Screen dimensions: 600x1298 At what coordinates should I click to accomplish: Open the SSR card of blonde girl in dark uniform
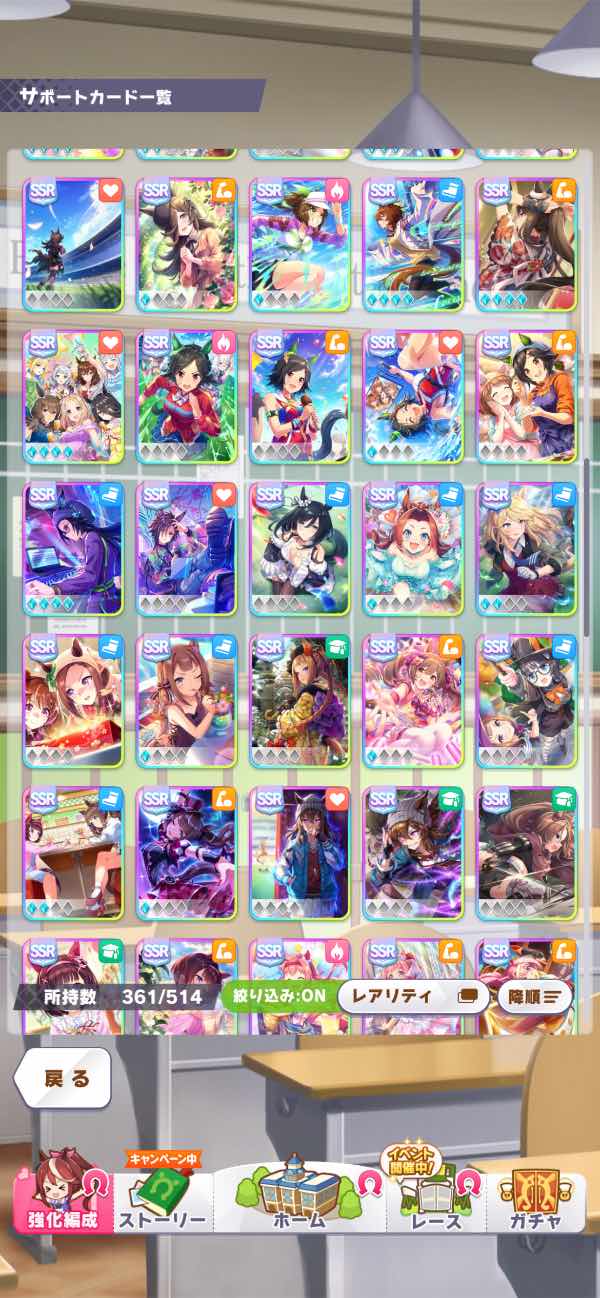point(526,549)
